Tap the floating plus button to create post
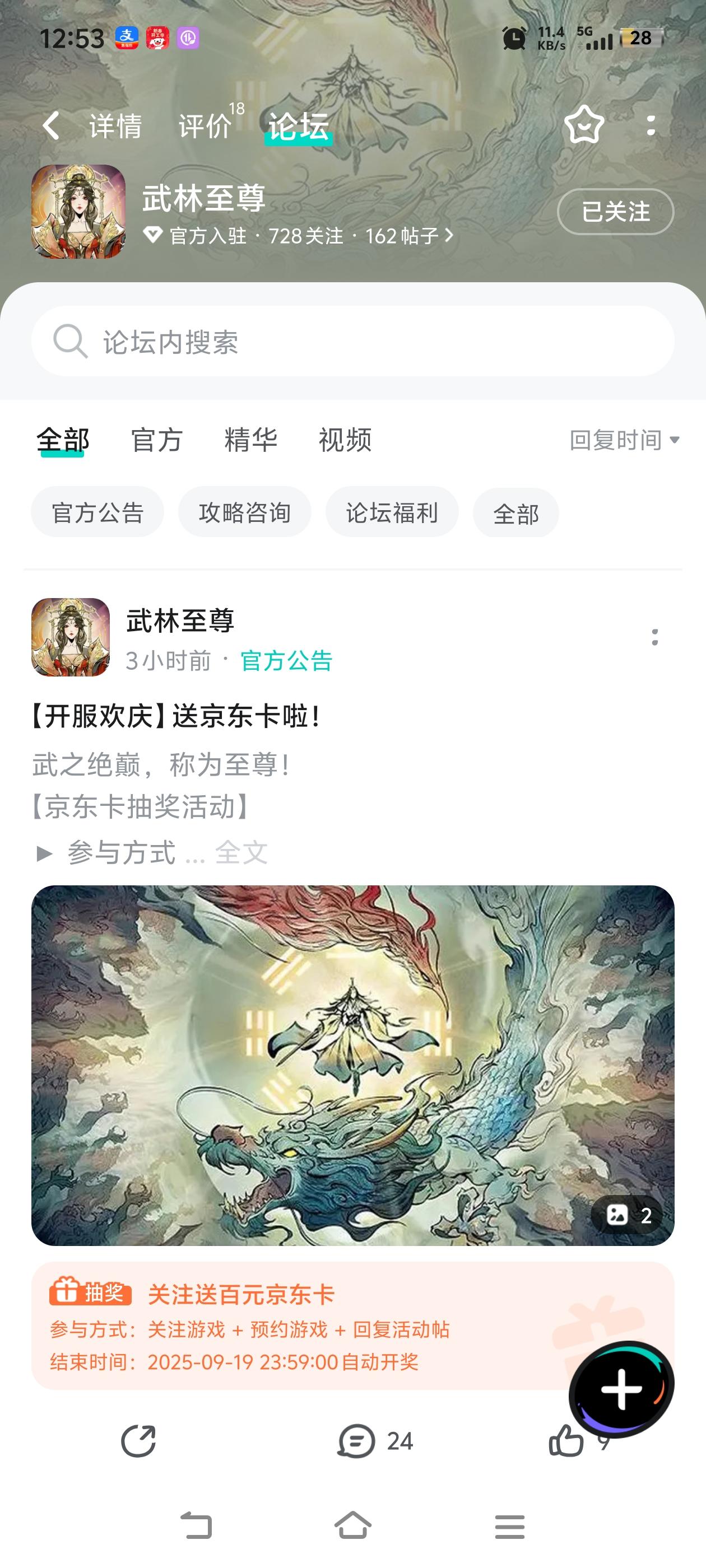 click(621, 1385)
